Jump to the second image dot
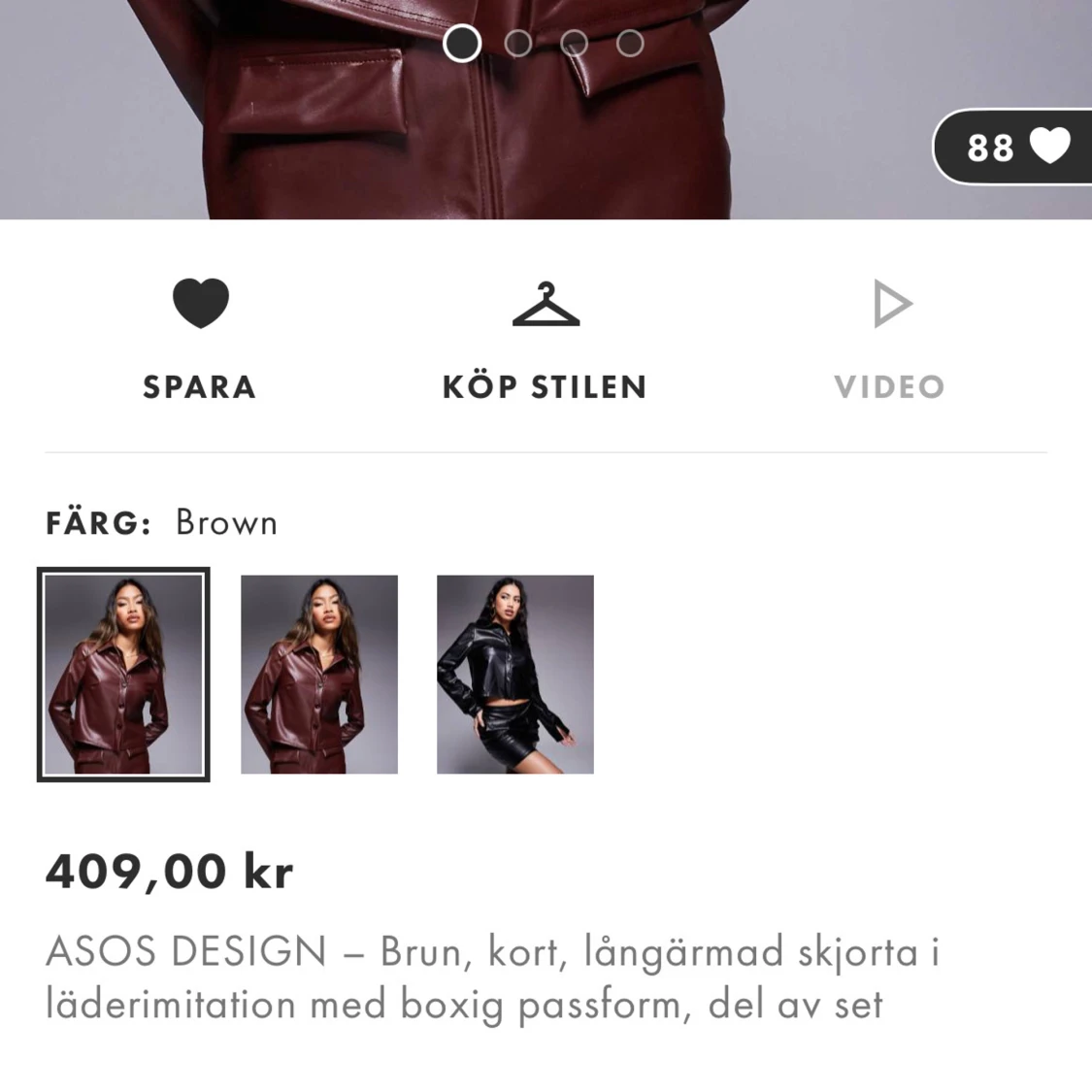Image resolution: width=1092 pixels, height=1092 pixels. (x=518, y=44)
